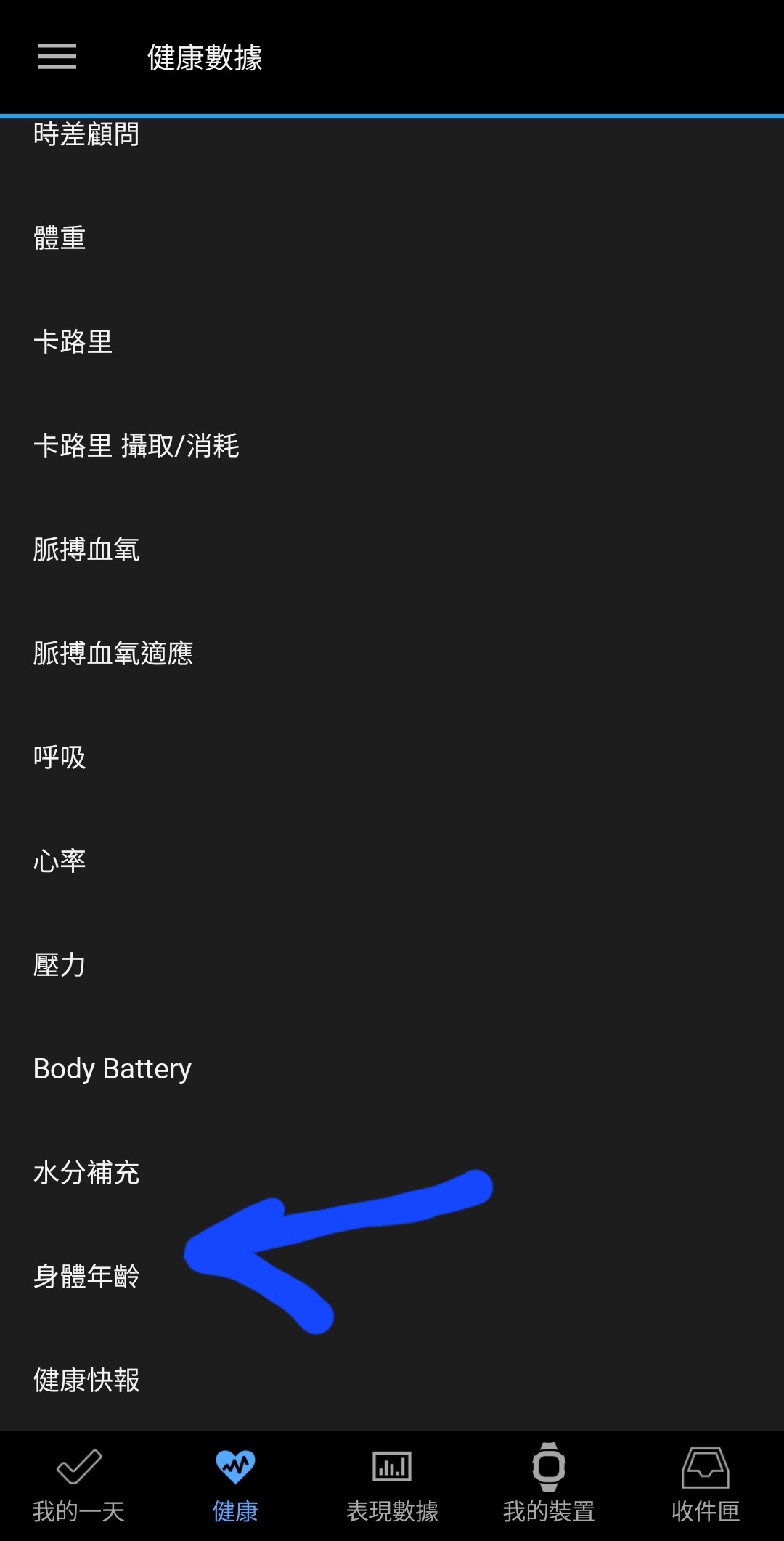Open 健康快報
Viewport: 784px width, 1541px height.
pyautogui.click(x=392, y=1380)
